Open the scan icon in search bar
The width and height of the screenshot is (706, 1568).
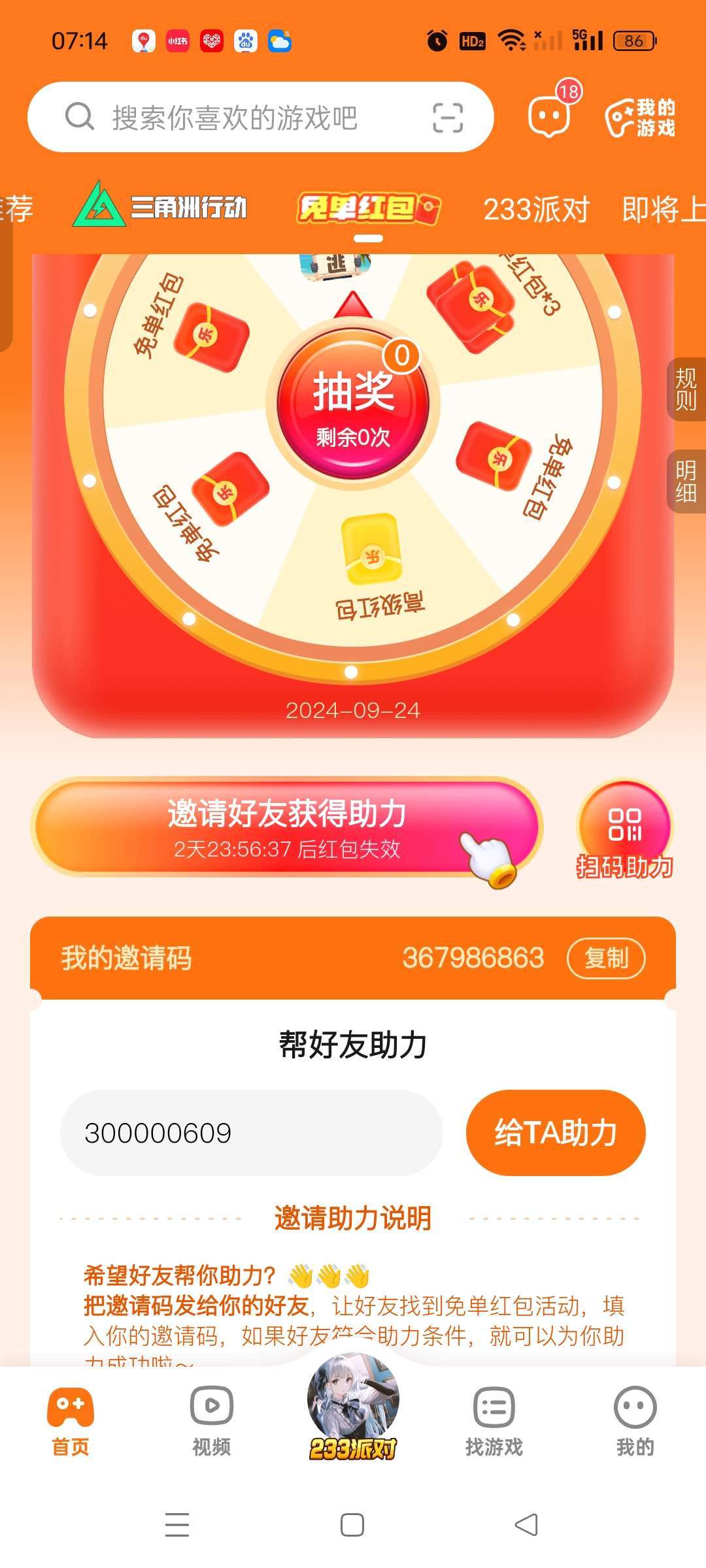click(448, 118)
